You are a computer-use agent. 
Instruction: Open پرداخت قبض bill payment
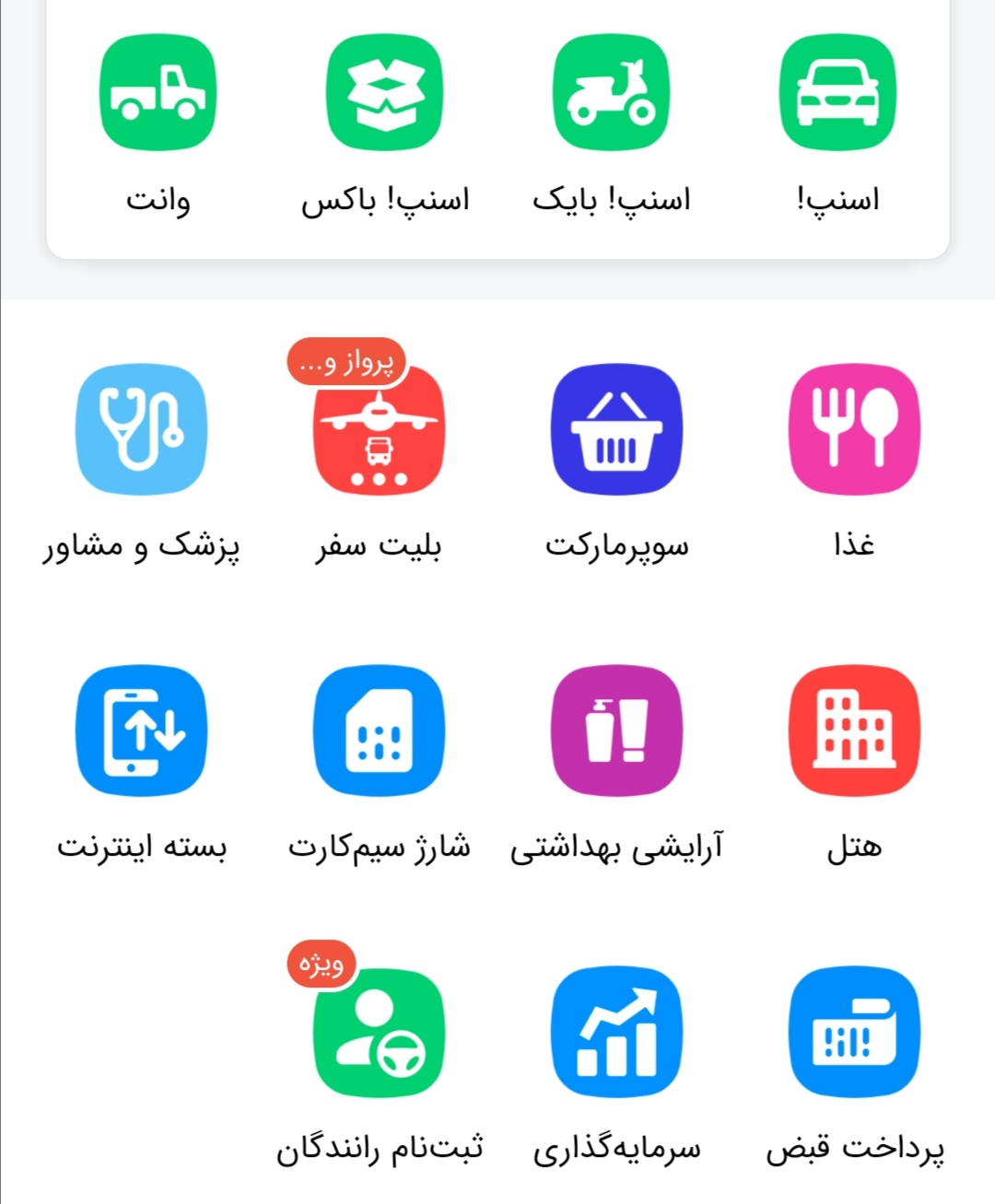(854, 1032)
